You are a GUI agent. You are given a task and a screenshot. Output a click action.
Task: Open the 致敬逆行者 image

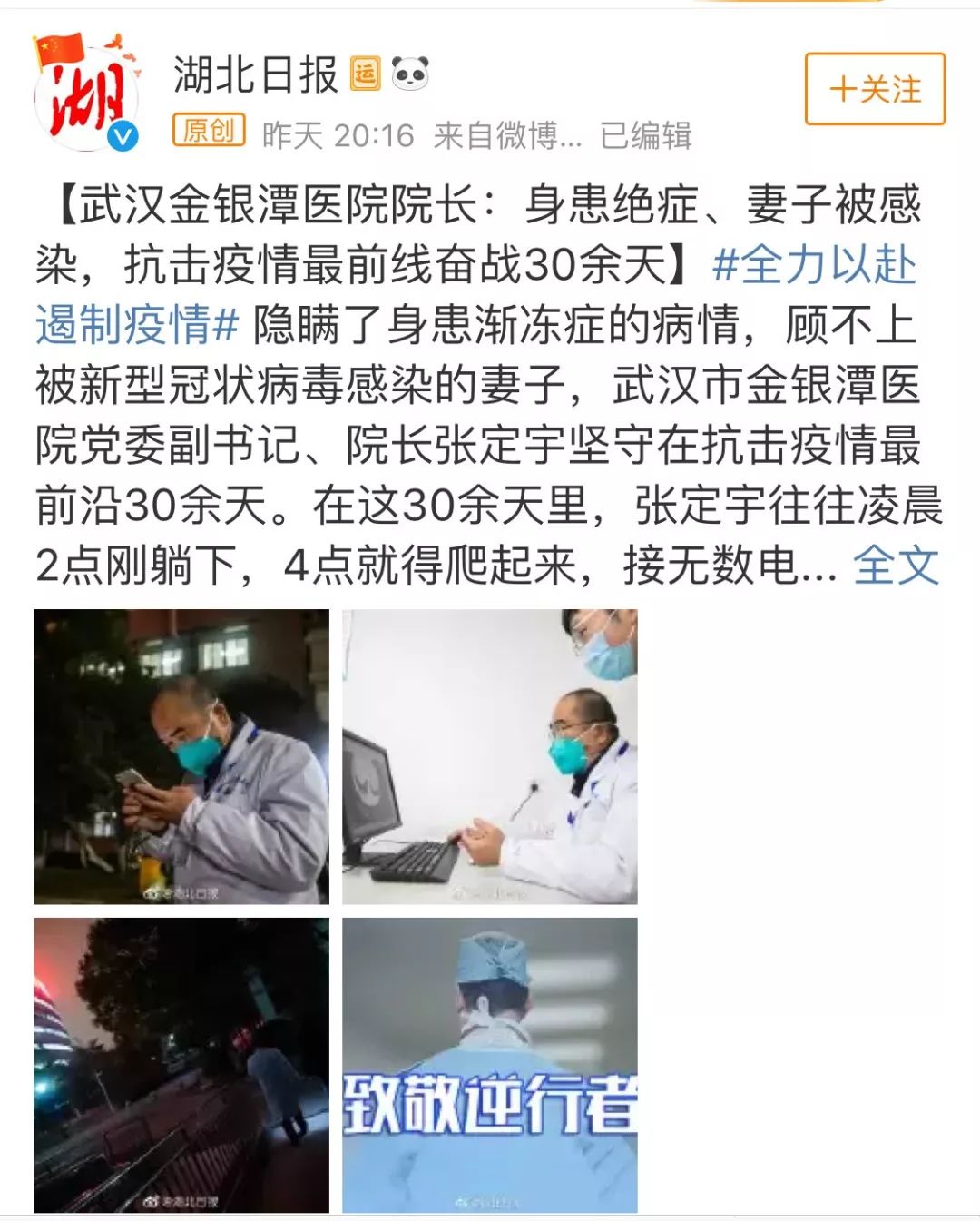pos(489,1064)
